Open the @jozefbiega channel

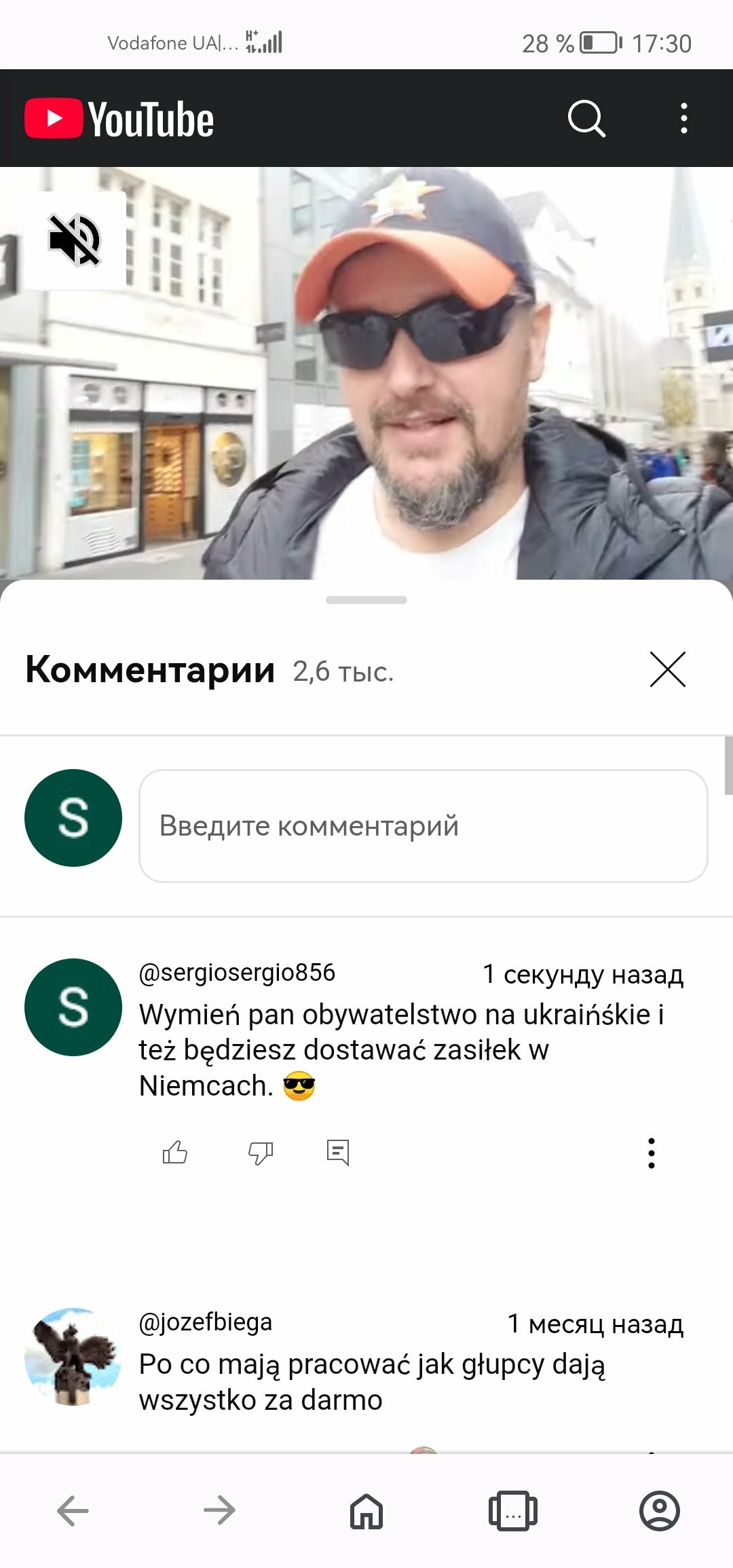205,1322
